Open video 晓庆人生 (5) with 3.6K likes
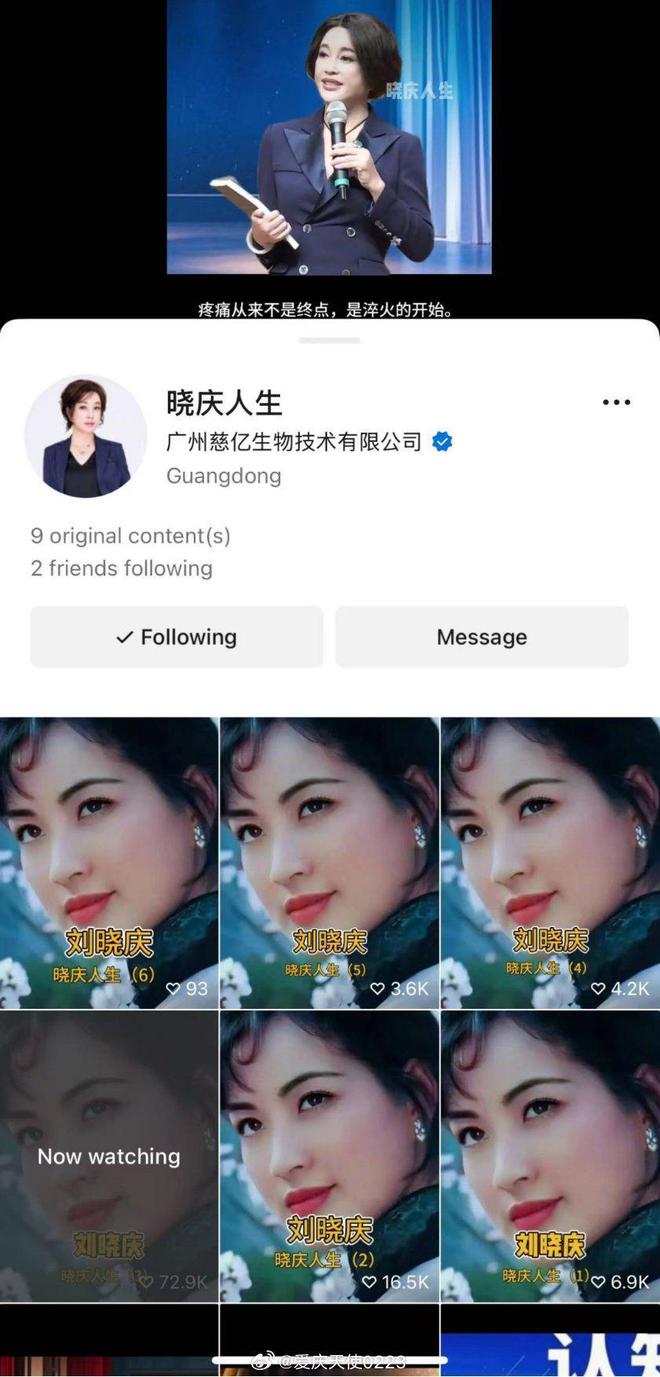The width and height of the screenshot is (660, 1377). pos(329,862)
